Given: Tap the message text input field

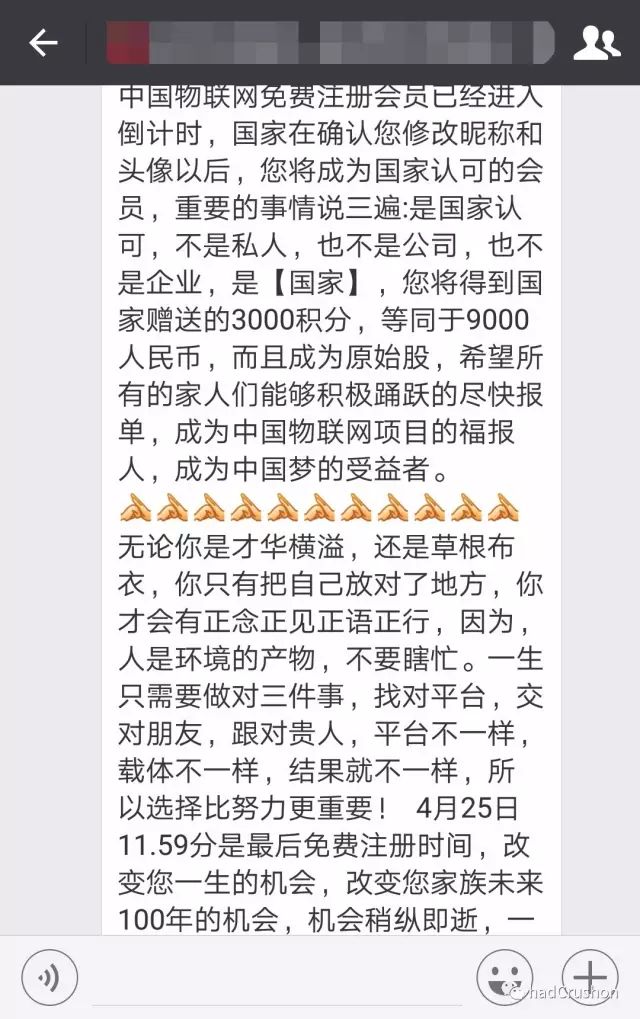Looking at the screenshot, I should point(275,977).
